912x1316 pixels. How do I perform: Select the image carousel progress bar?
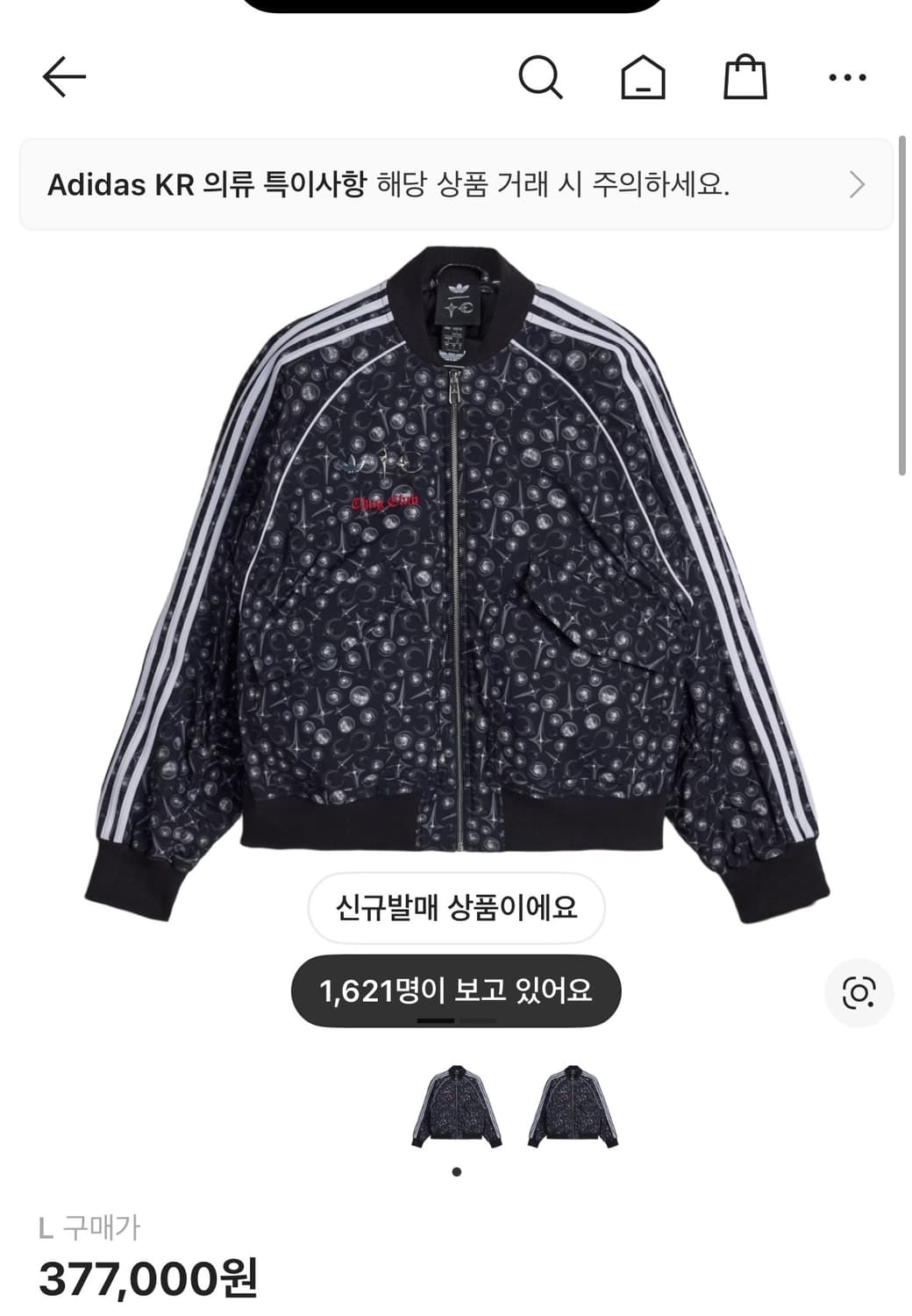(x=456, y=1021)
